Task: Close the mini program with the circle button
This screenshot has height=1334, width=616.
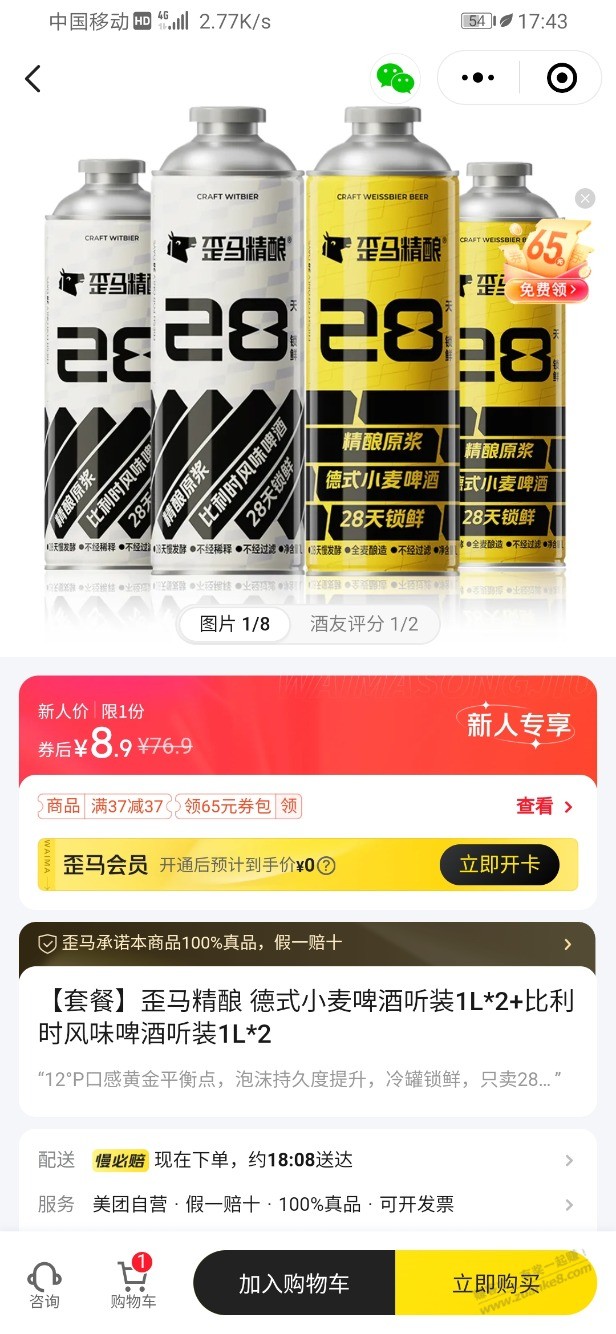Action: click(563, 78)
